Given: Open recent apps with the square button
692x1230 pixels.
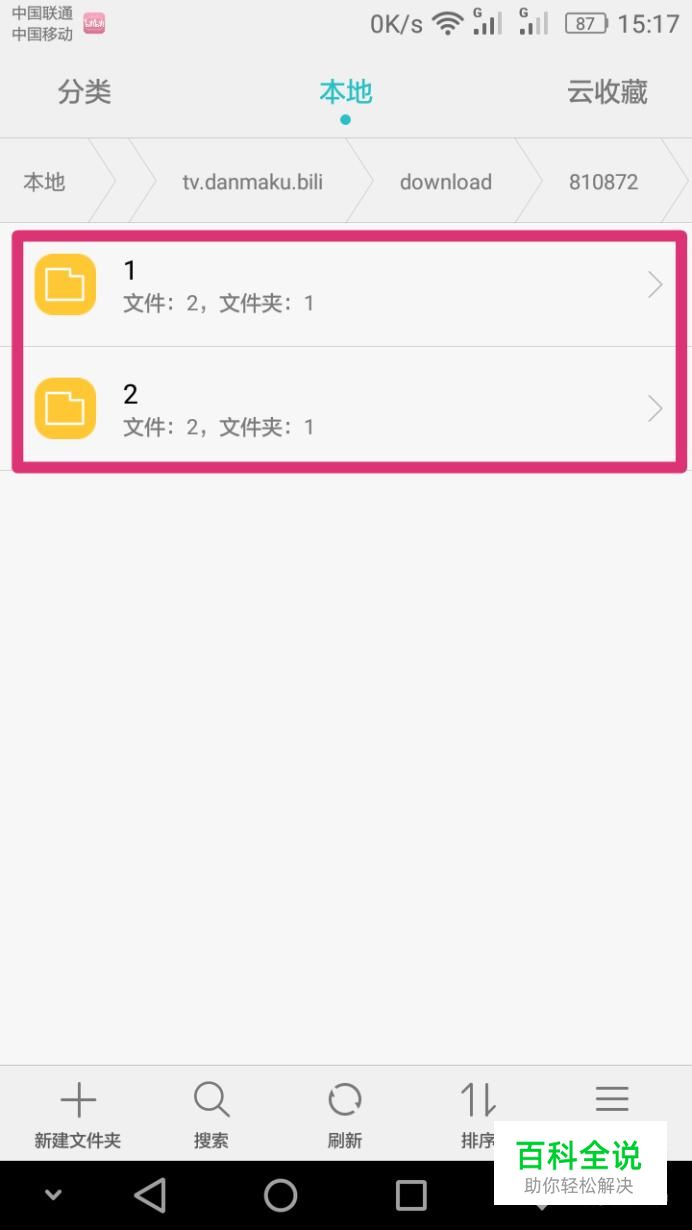Looking at the screenshot, I should point(411,1195).
